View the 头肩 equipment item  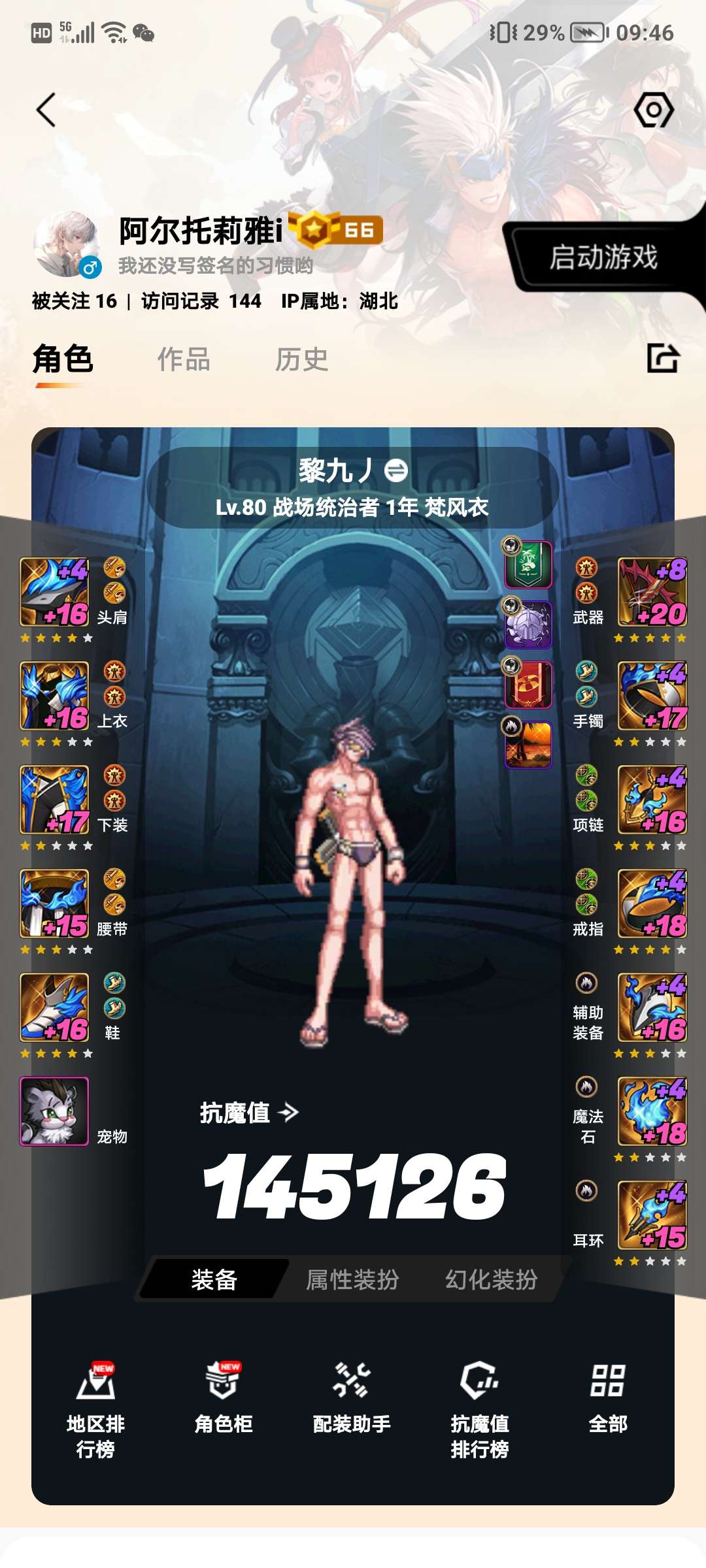54,592
